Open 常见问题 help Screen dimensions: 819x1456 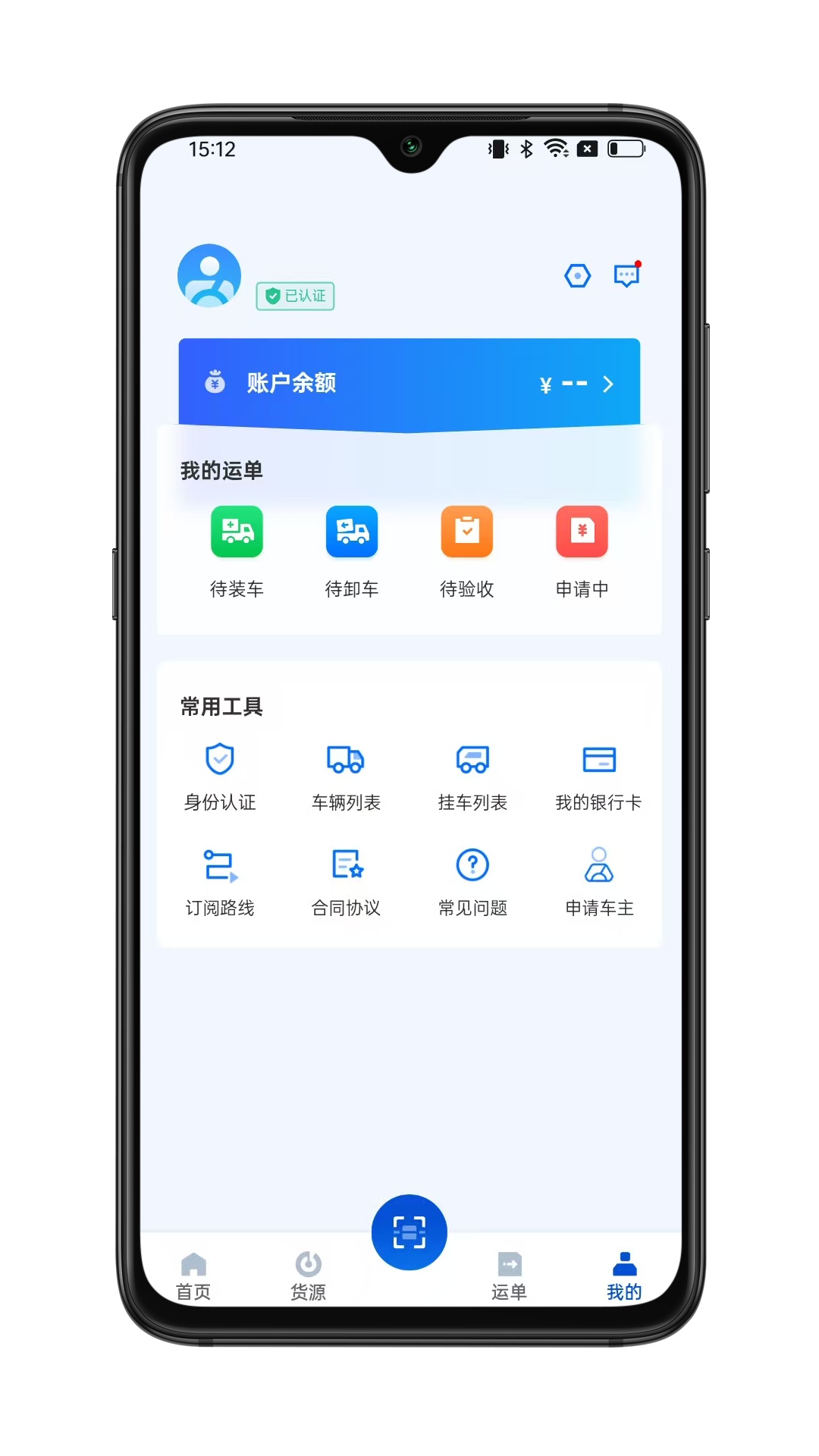(472, 882)
